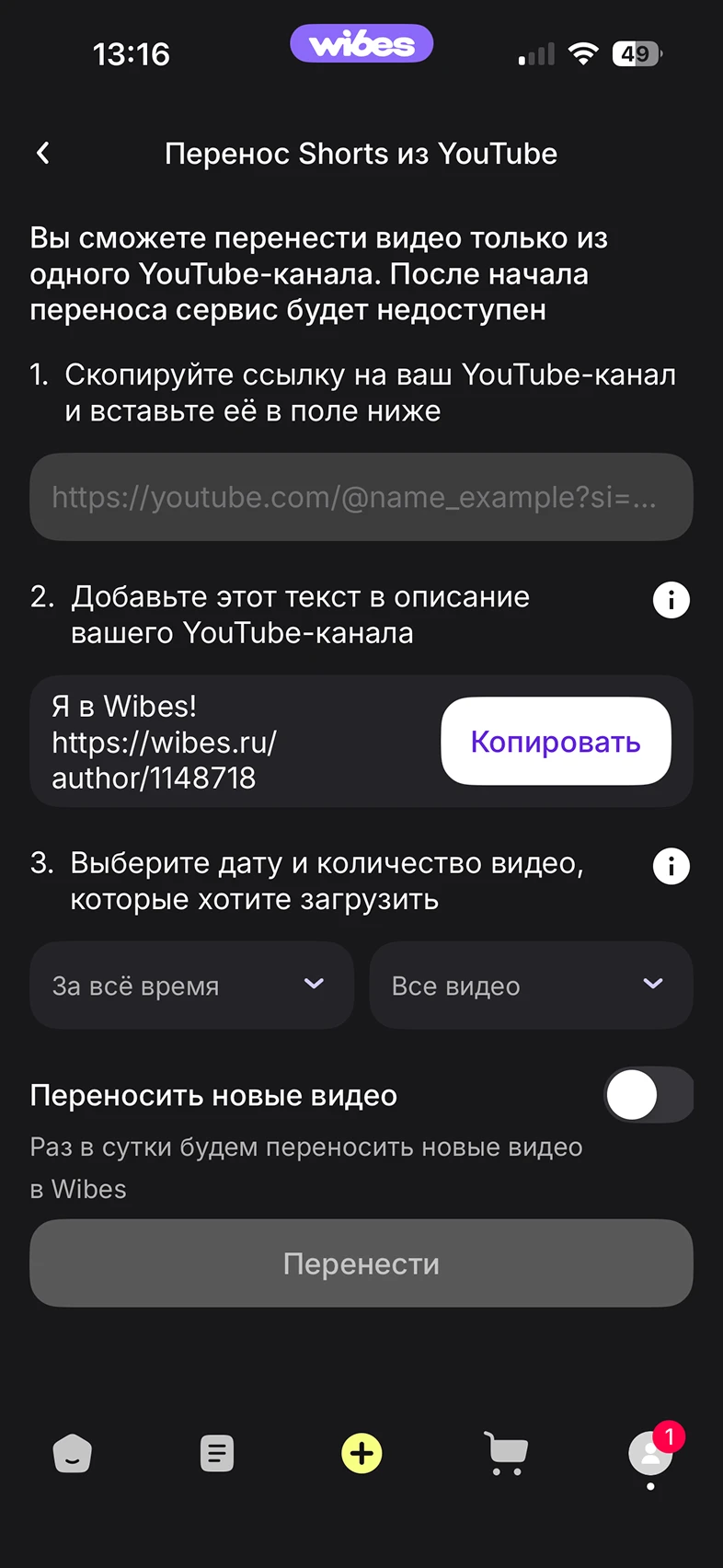Click the YouTube channel link input field
Image resolution: width=723 pixels, height=1568 pixels.
pos(361,497)
